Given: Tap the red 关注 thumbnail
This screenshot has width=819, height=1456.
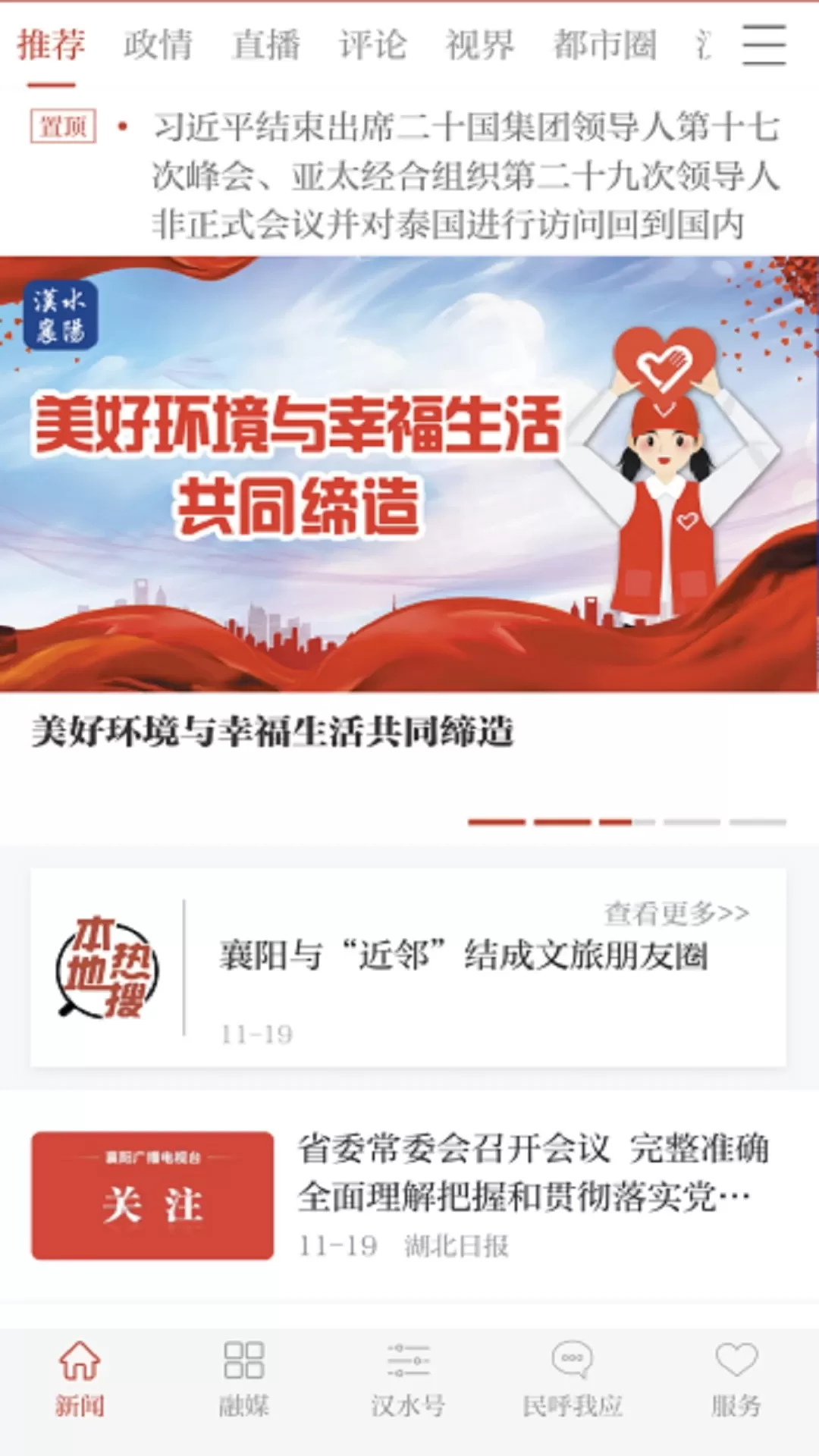Looking at the screenshot, I should pyautogui.click(x=152, y=1196).
